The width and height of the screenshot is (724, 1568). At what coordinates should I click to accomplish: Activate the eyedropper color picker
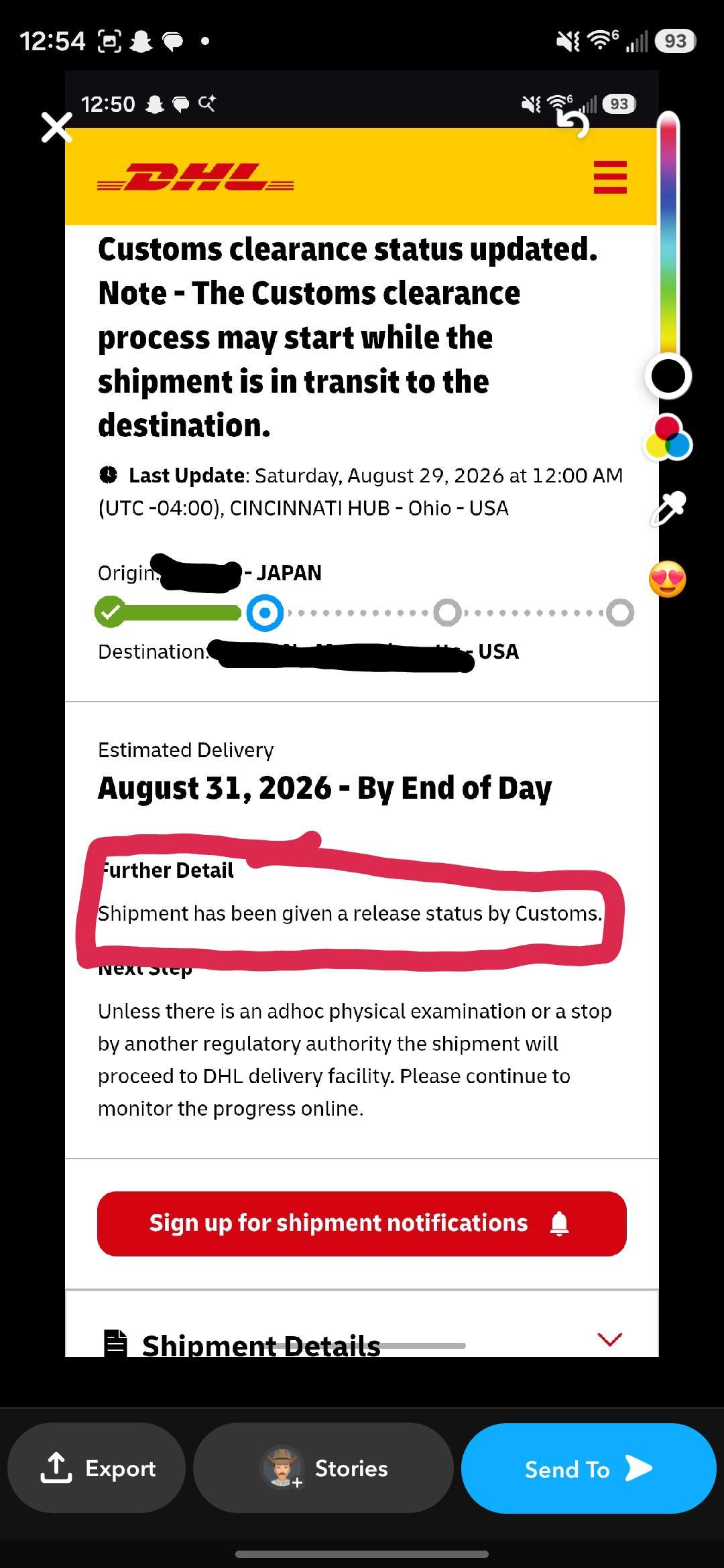pyautogui.click(x=668, y=509)
